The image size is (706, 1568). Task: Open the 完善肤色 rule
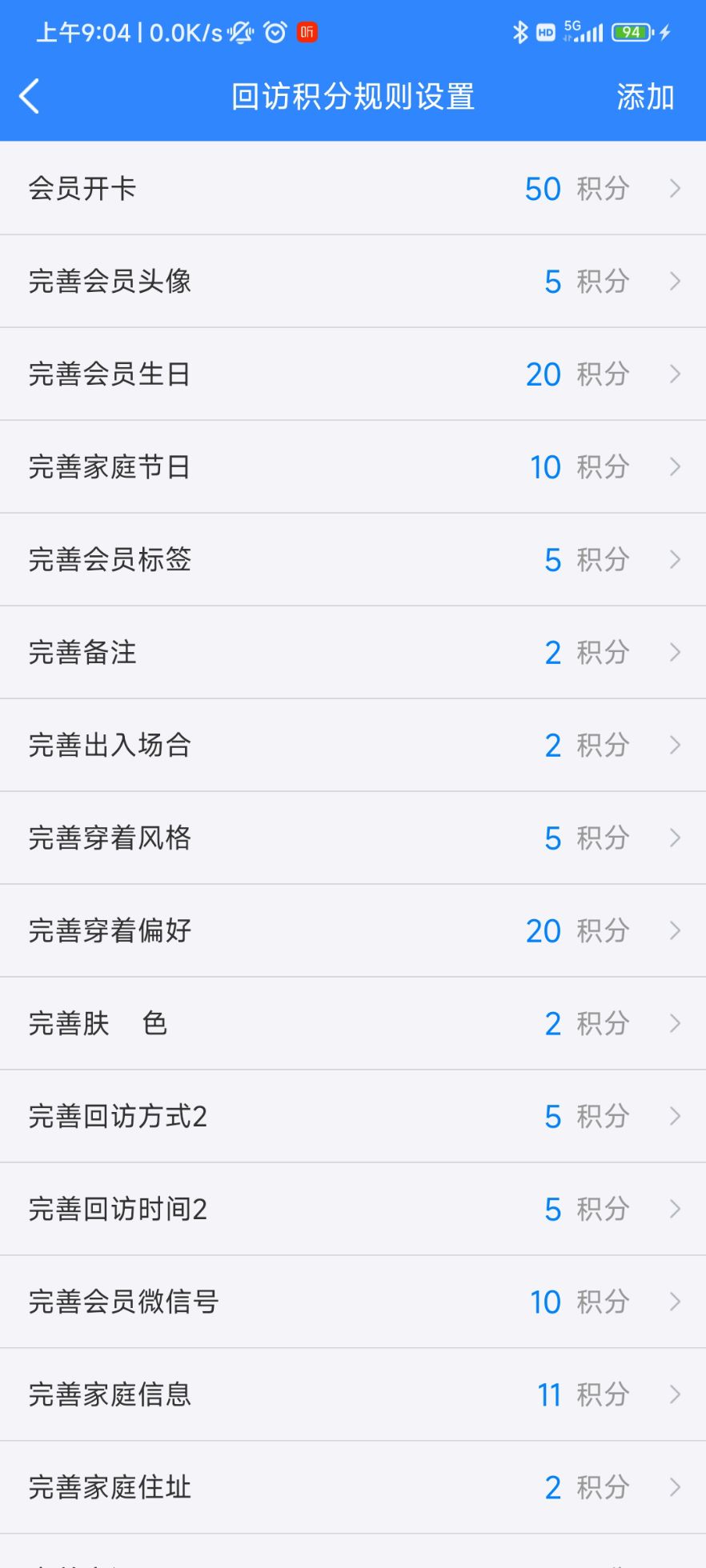pos(352,1024)
